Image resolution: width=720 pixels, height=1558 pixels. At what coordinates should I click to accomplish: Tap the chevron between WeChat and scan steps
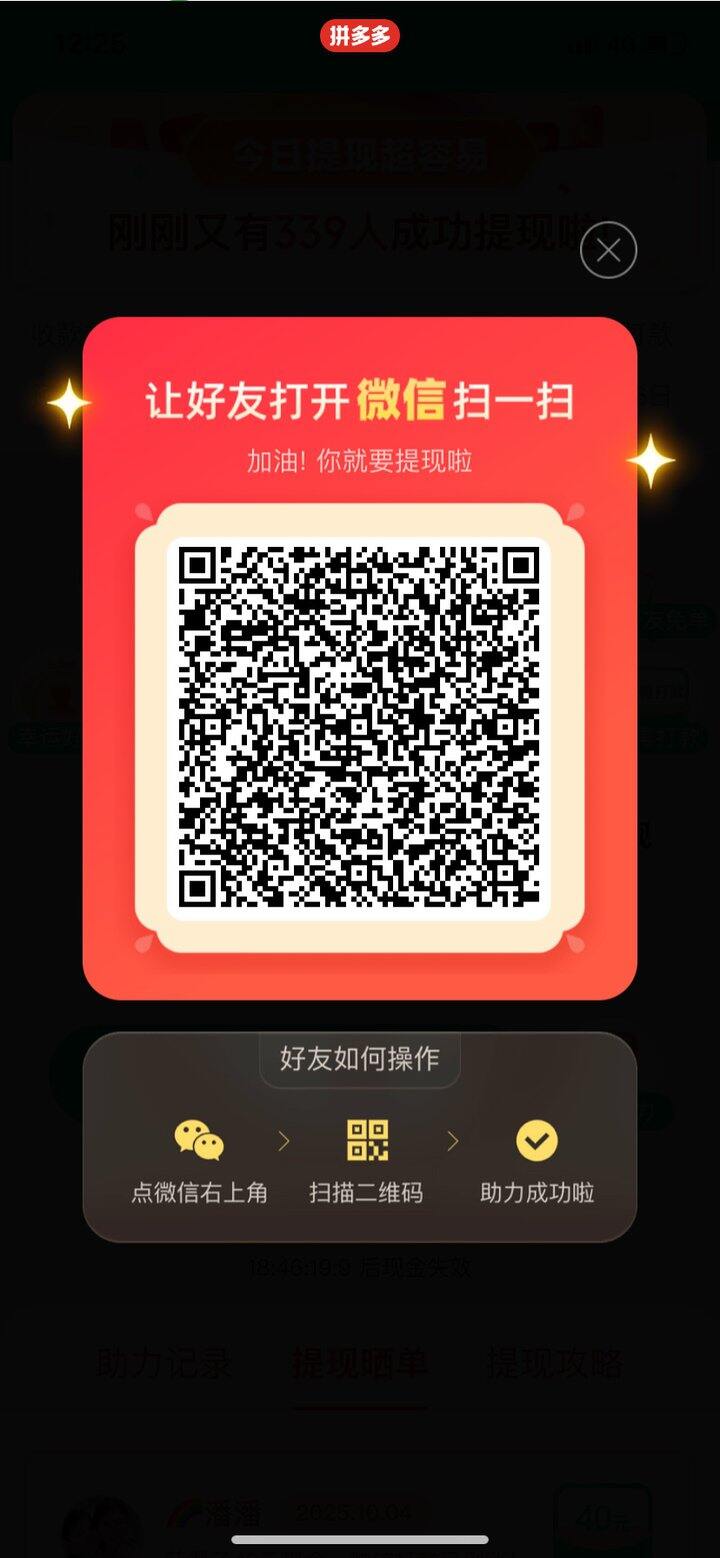285,1140
